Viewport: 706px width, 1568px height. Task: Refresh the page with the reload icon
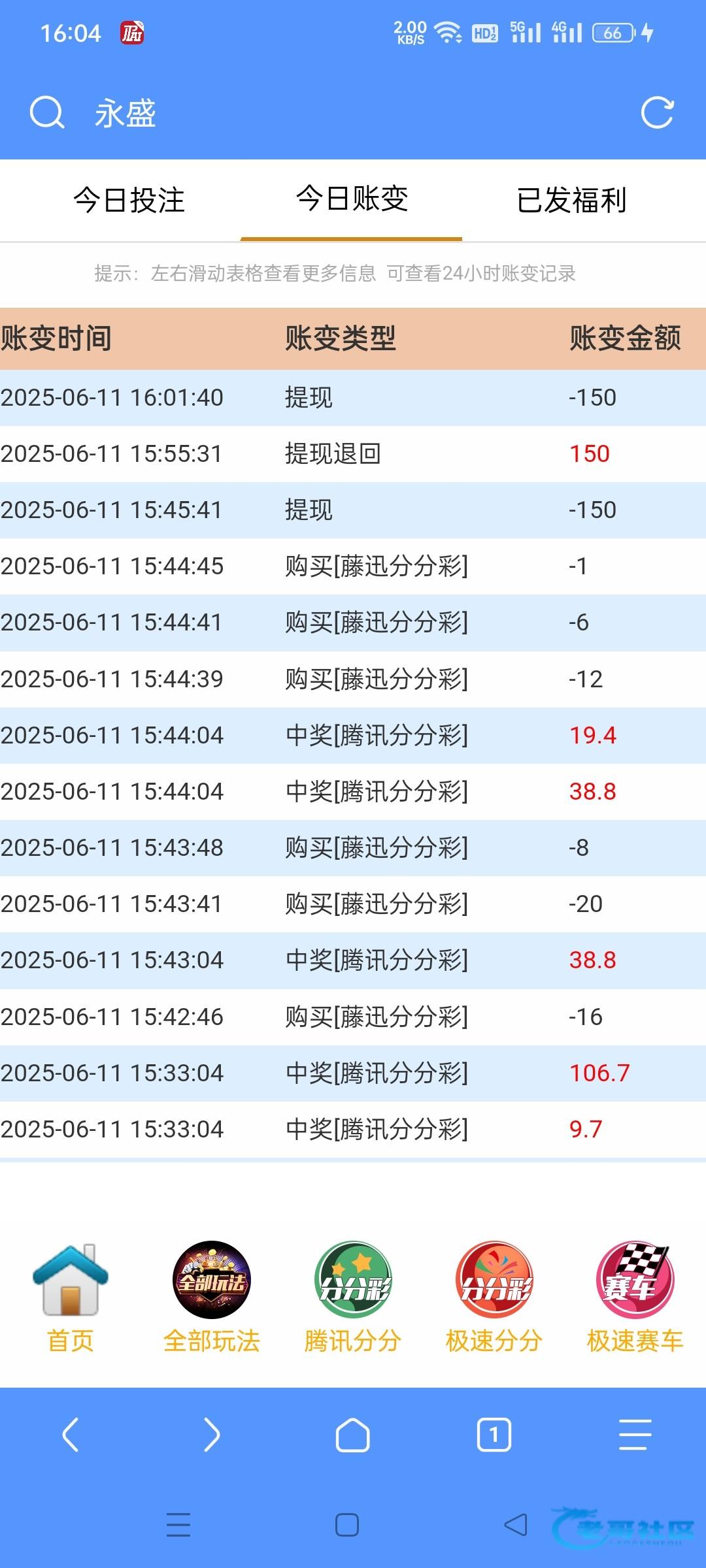click(657, 113)
